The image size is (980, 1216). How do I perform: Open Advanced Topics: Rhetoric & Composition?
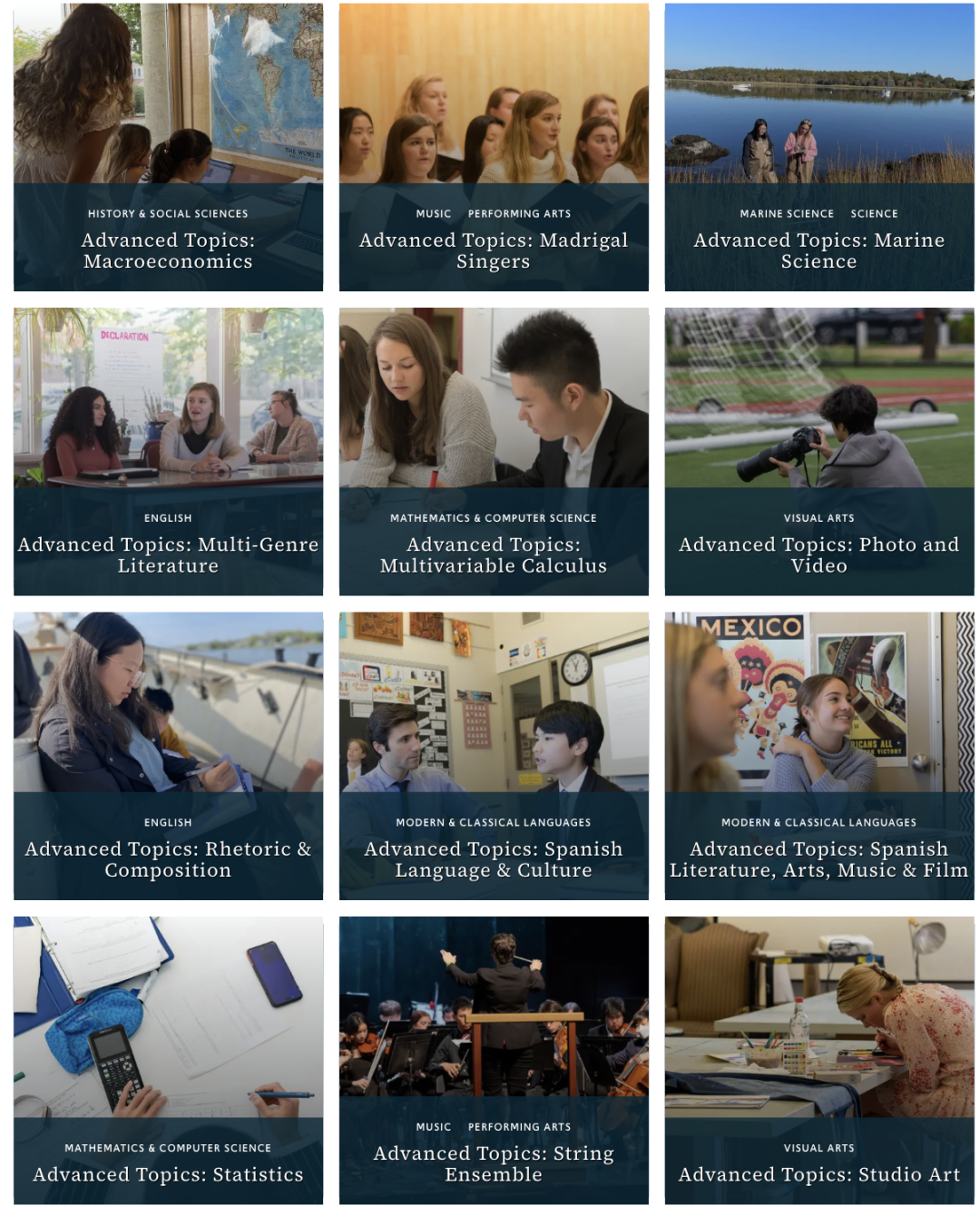pyautogui.click(x=168, y=859)
